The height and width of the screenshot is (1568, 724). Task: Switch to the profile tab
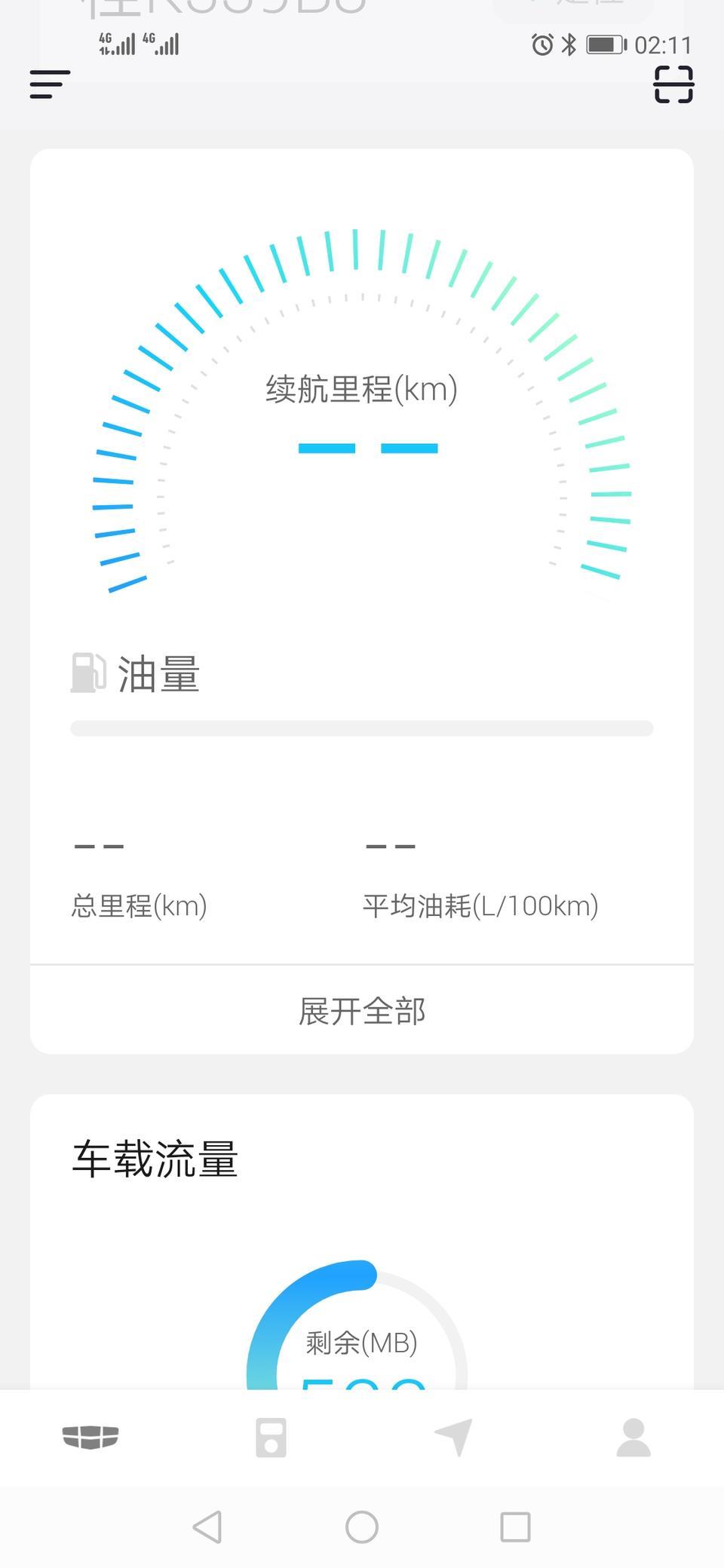tap(633, 1437)
